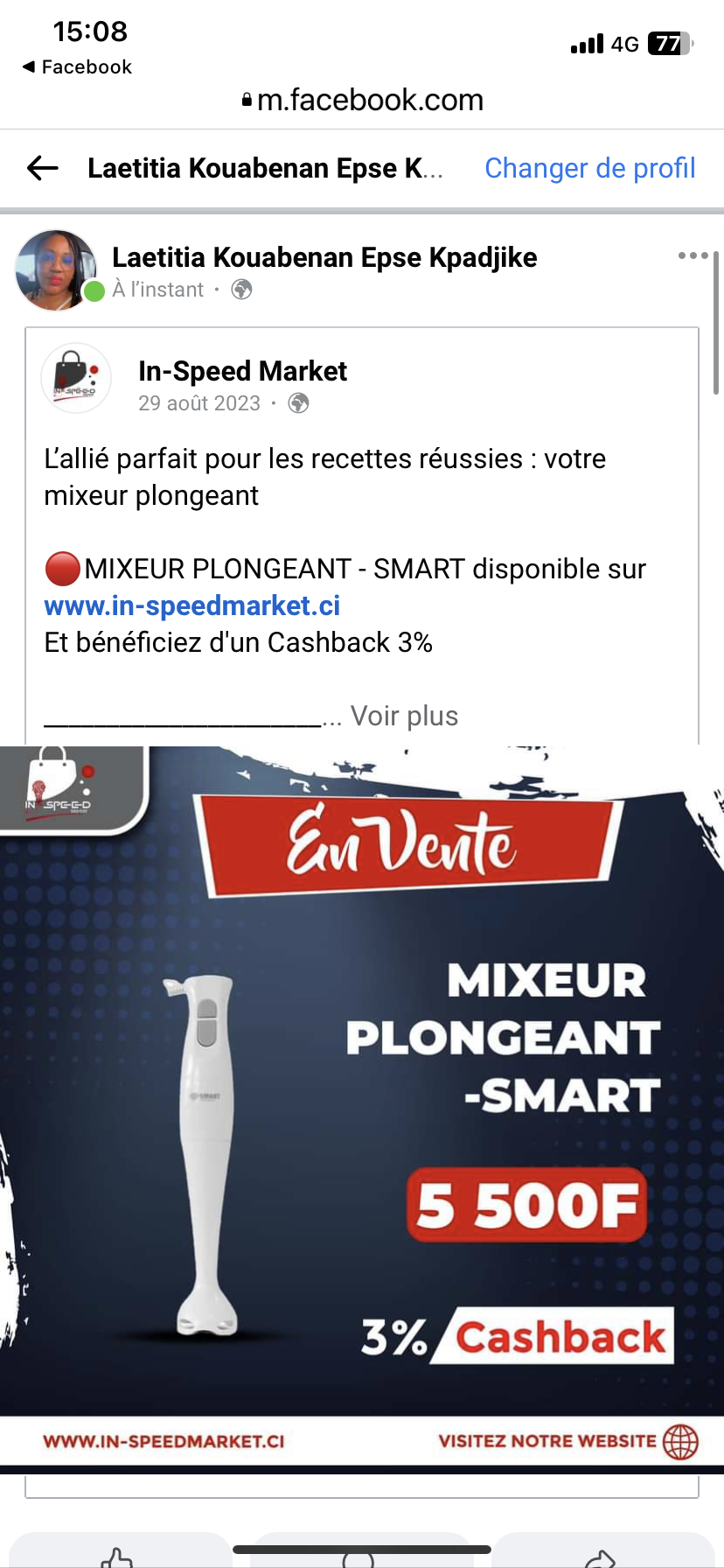Viewport: 724px width, 1568px height.
Task: Open the In-Speed Market page
Action: [x=242, y=371]
